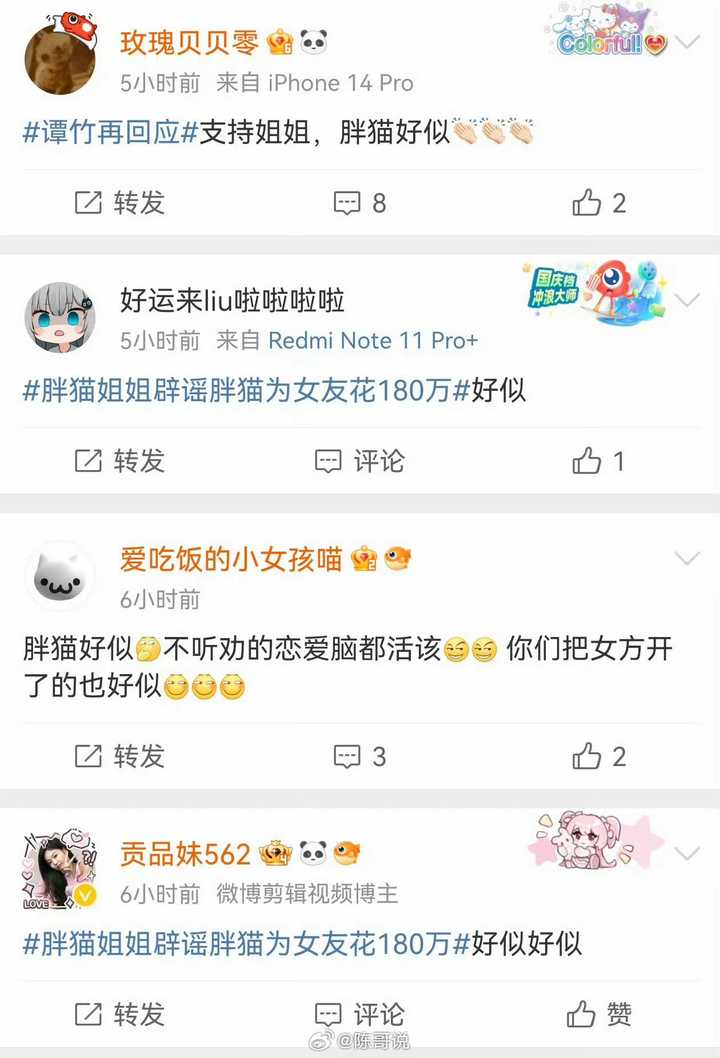
Task: Tap 赞 on 贡品妹562's post
Action: pos(600,1015)
